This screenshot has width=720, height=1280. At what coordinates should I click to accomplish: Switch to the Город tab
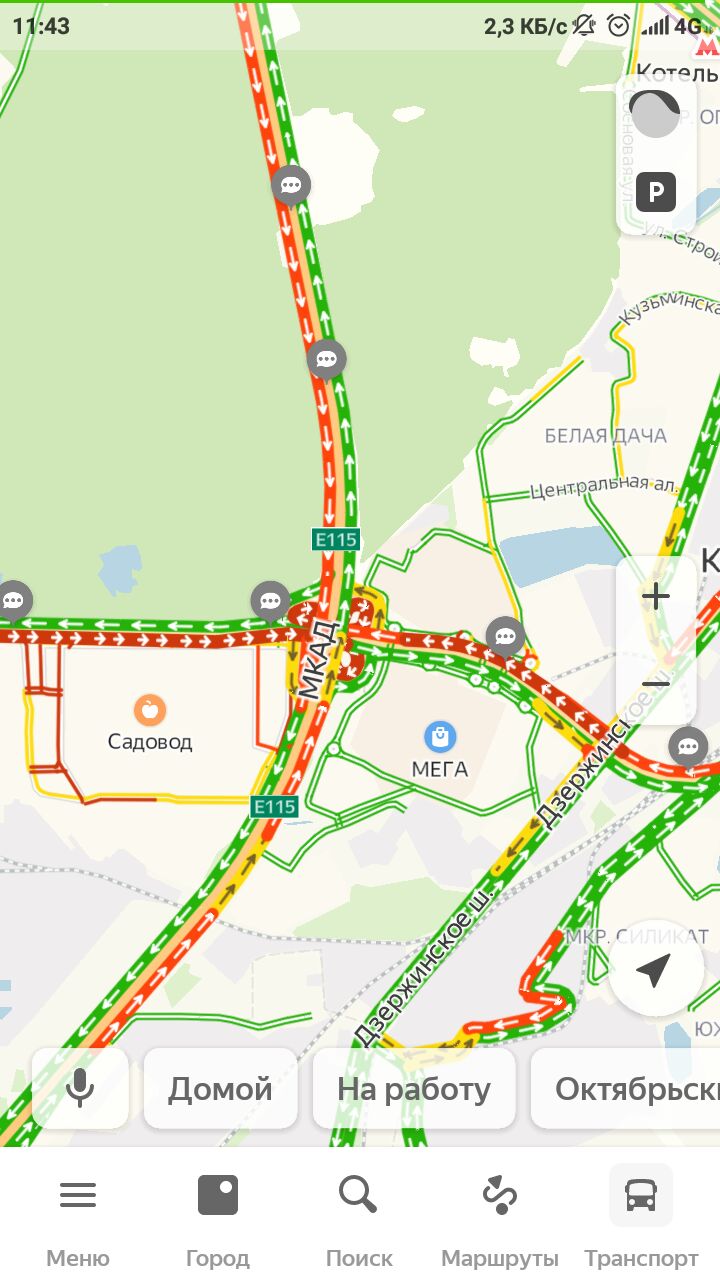pos(218,1214)
